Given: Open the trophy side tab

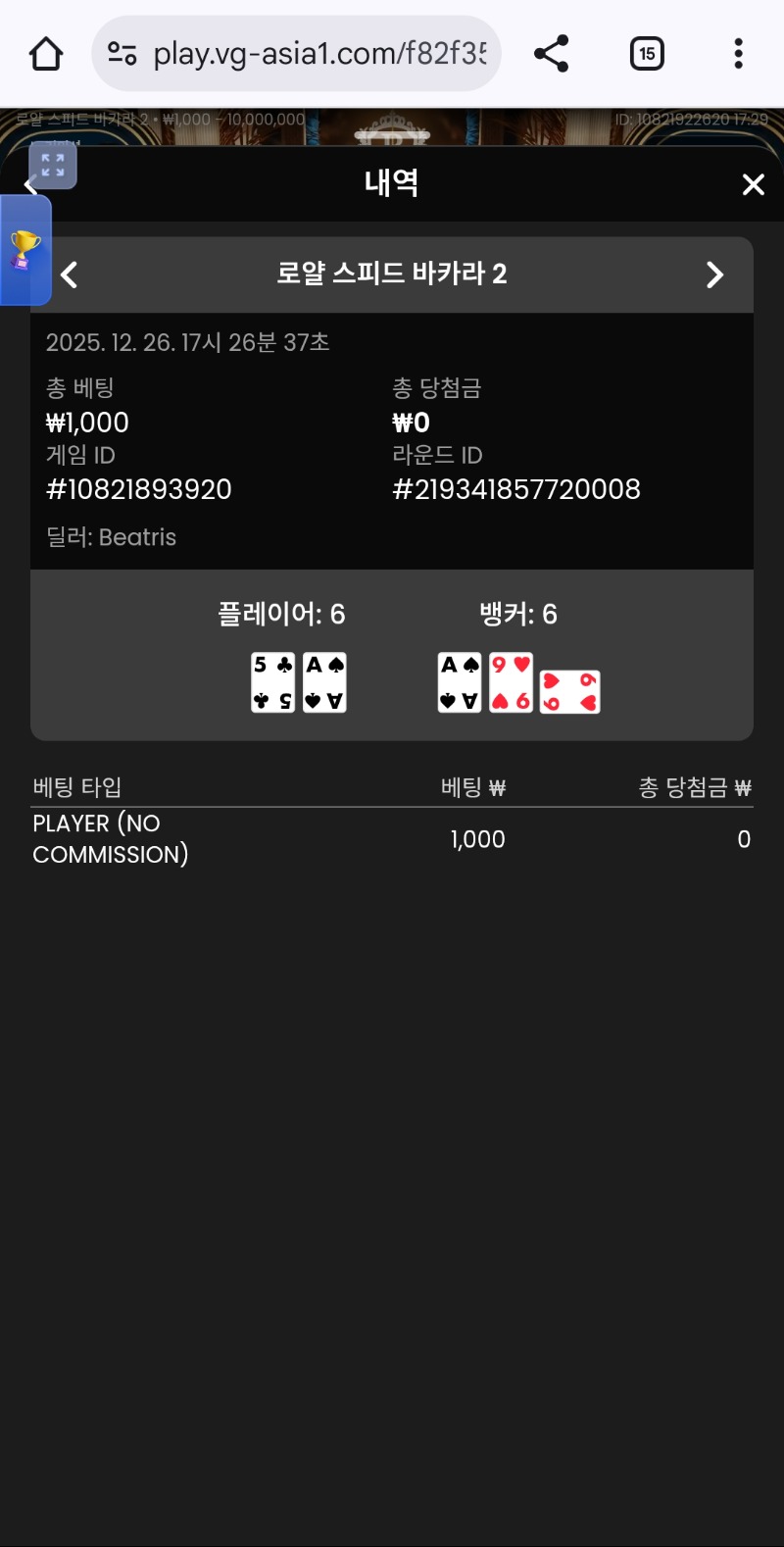Looking at the screenshot, I should [x=24, y=250].
